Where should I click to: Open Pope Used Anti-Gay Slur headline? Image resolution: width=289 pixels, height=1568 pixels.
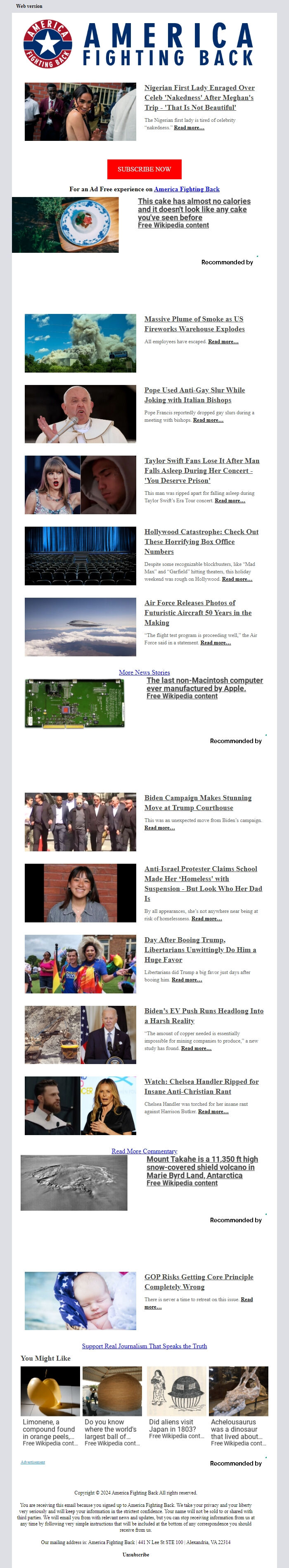pyautogui.click(x=194, y=395)
